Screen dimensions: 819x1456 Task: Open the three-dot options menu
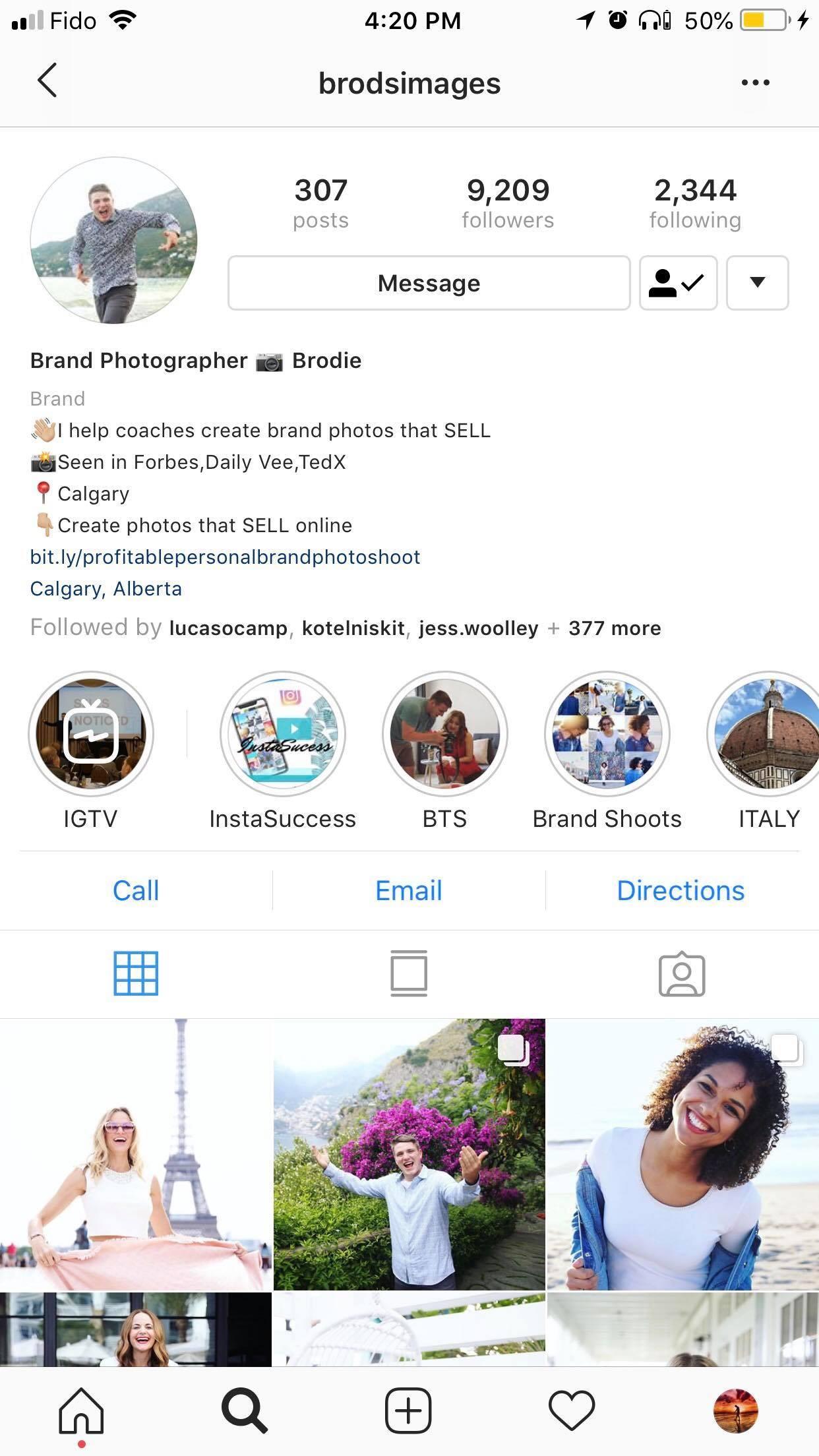(x=755, y=82)
